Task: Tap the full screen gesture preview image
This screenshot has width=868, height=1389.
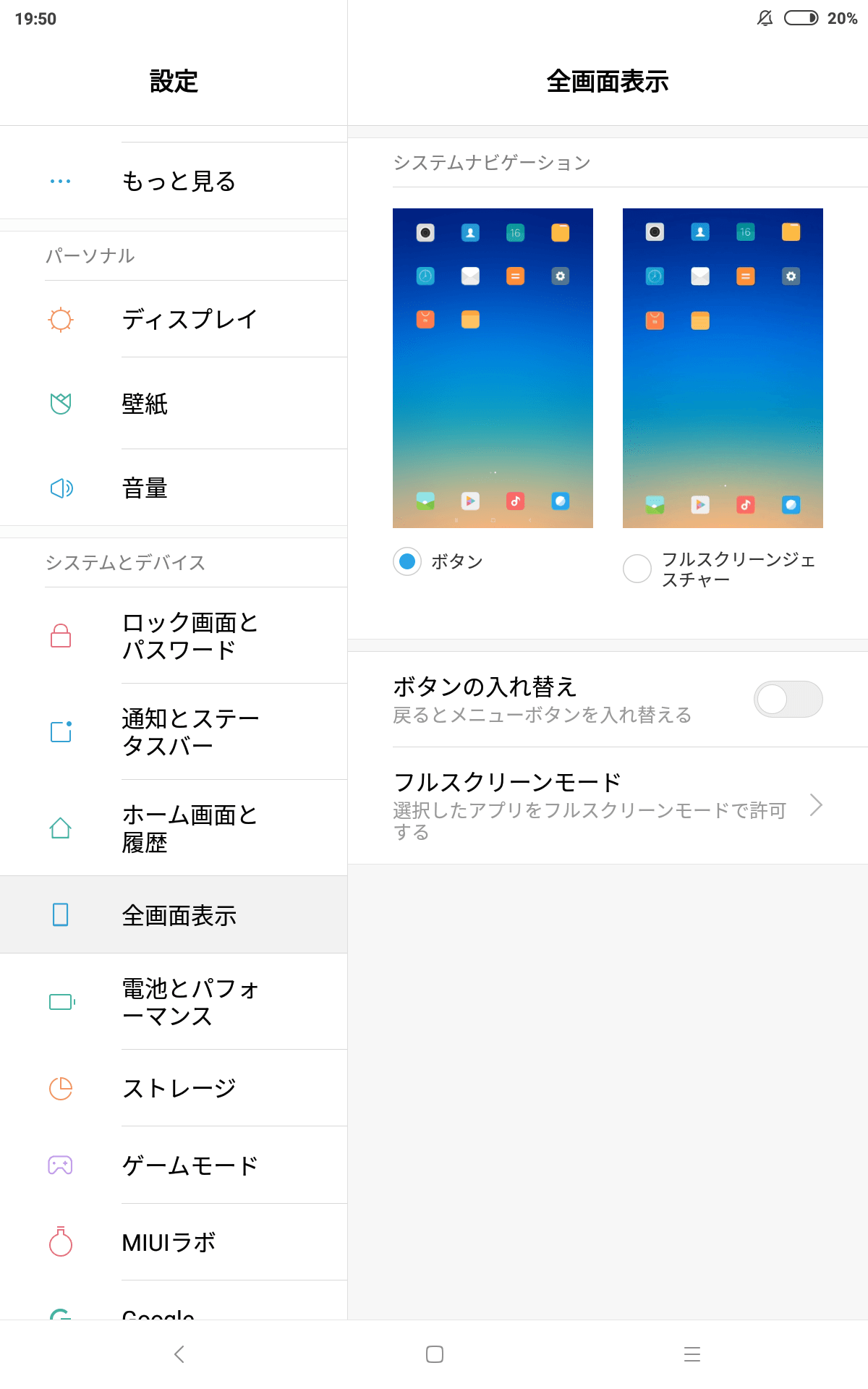Action: click(723, 368)
